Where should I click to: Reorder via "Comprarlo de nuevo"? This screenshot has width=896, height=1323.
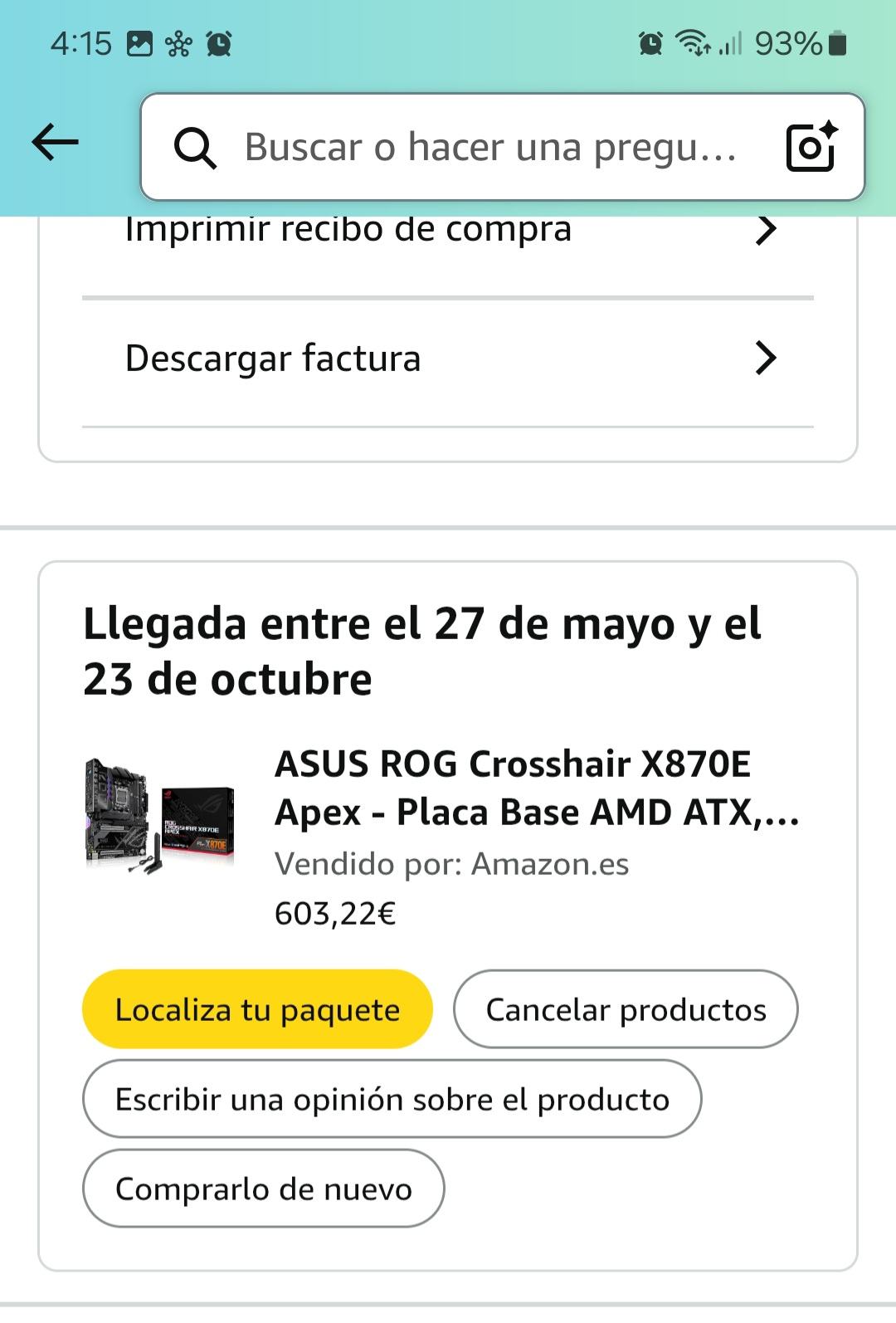(263, 1189)
